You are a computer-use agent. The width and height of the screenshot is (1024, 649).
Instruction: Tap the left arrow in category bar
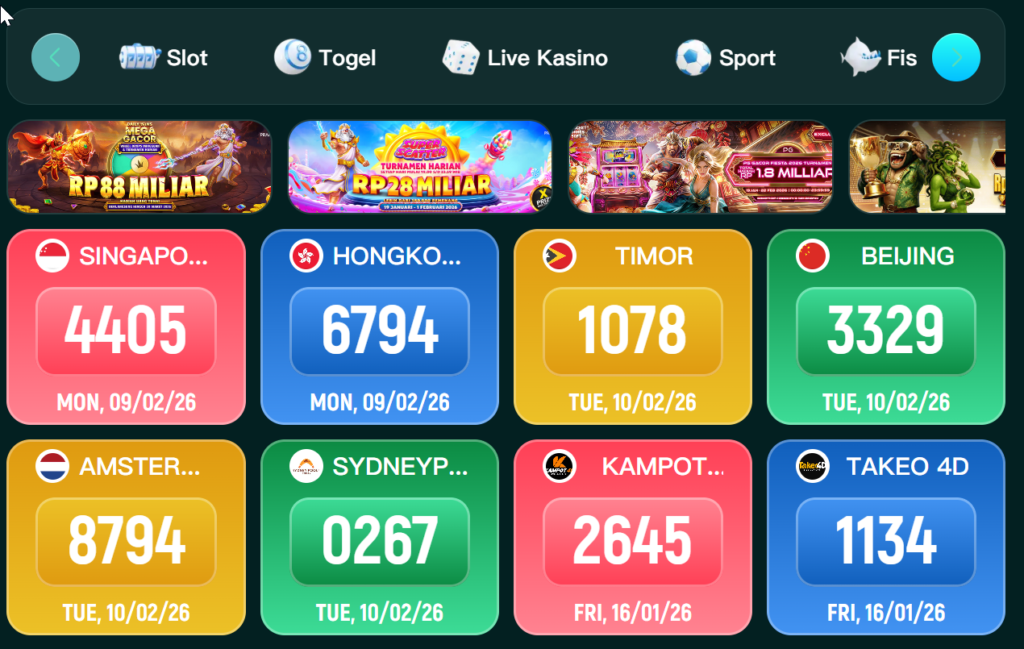click(x=55, y=57)
